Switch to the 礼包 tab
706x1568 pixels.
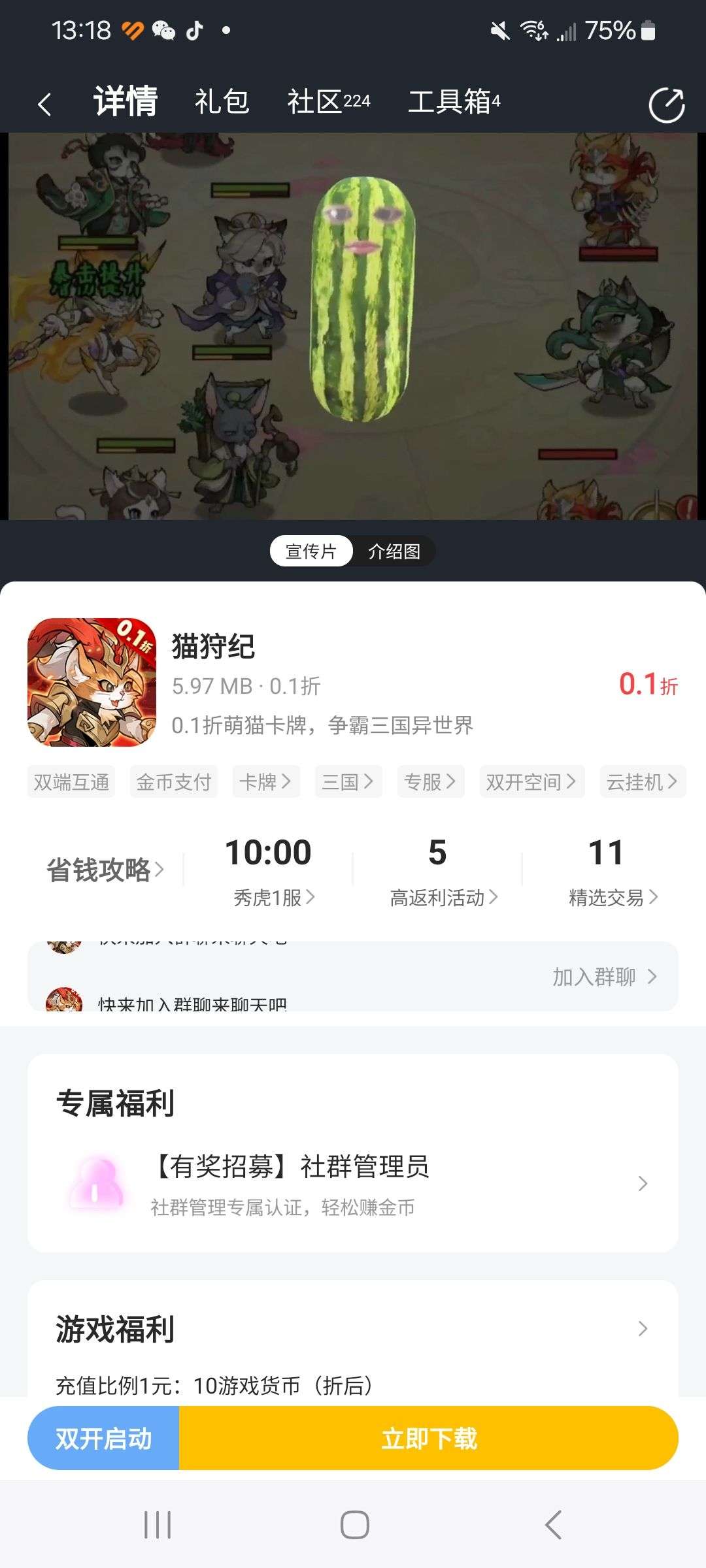[222, 102]
